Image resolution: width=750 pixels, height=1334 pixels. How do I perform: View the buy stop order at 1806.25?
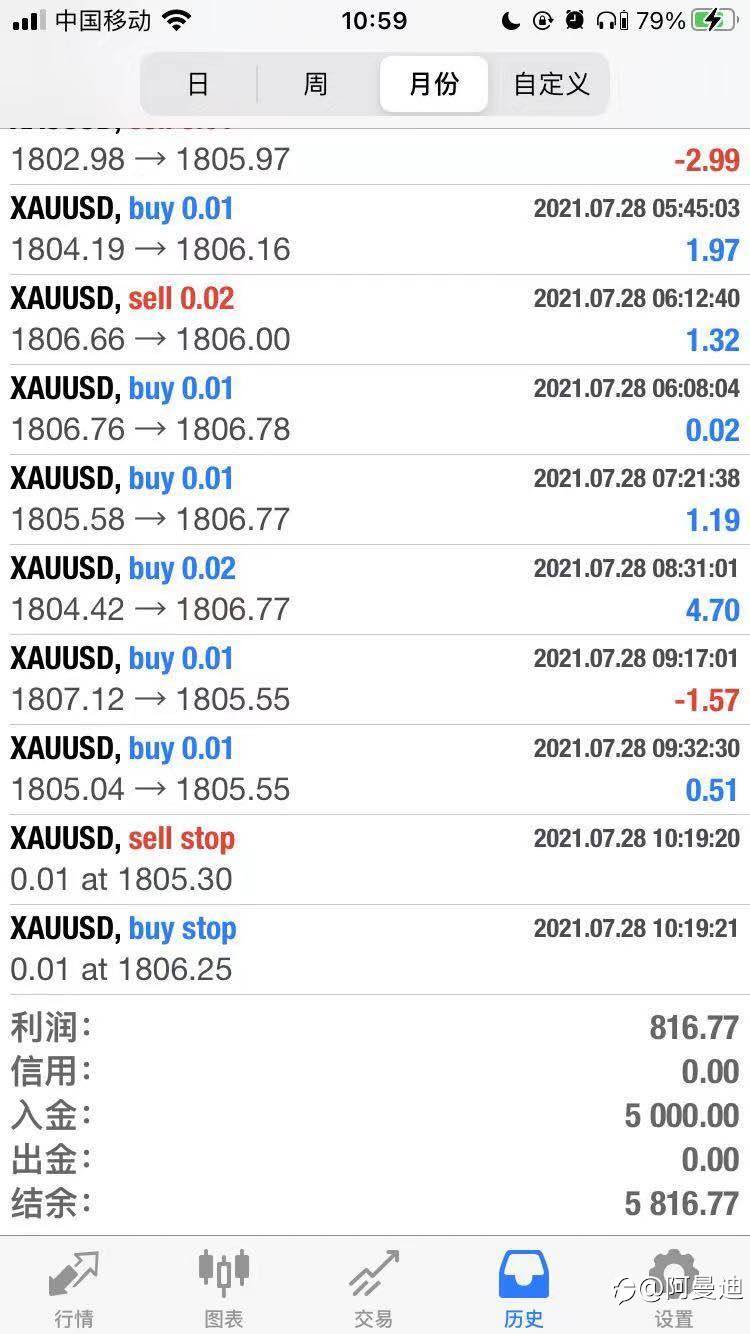click(374, 949)
